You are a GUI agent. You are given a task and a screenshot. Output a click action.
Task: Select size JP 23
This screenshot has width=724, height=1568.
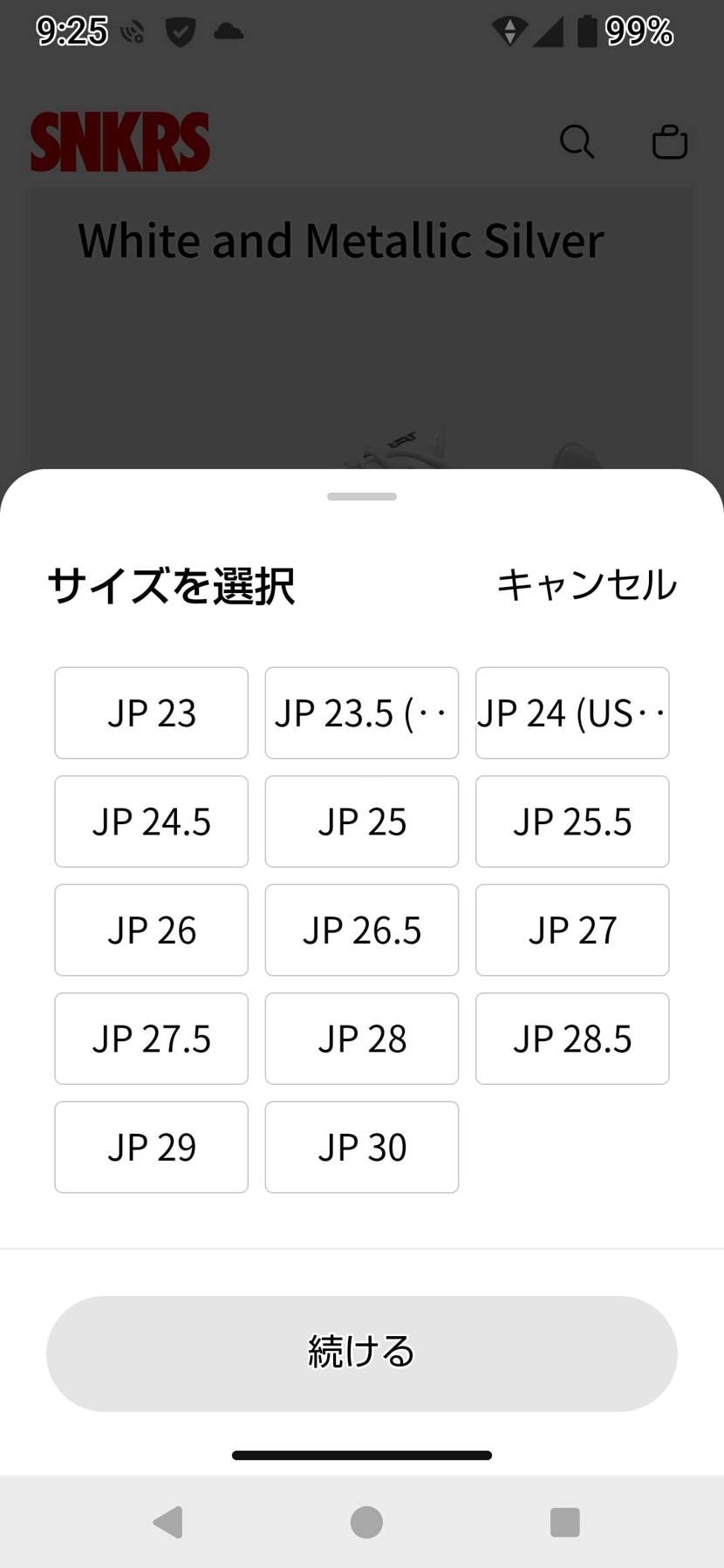(x=151, y=713)
